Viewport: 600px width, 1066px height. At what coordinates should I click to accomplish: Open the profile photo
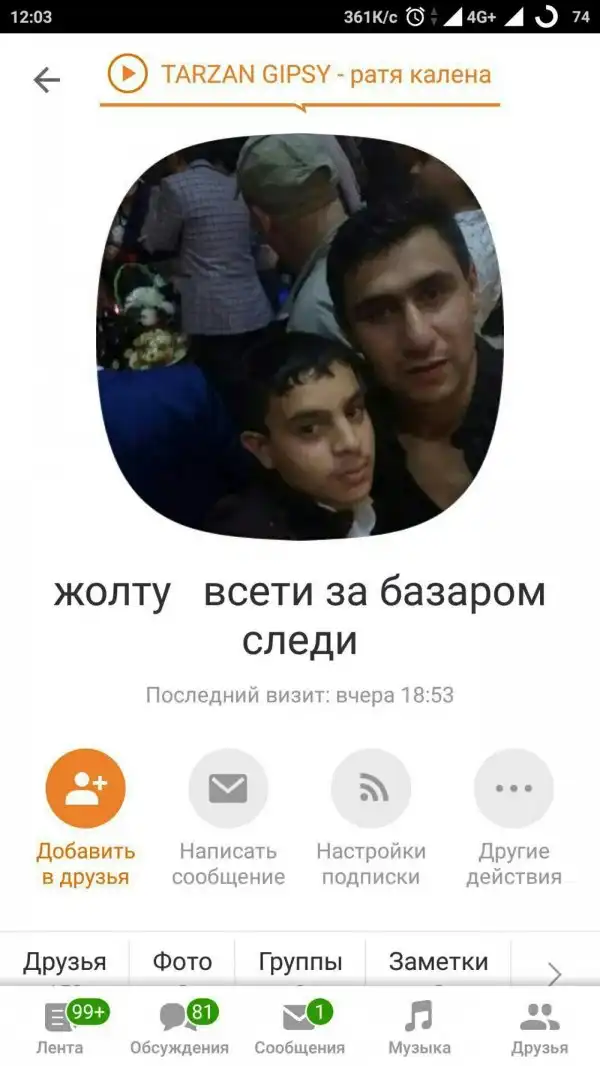tap(300, 337)
